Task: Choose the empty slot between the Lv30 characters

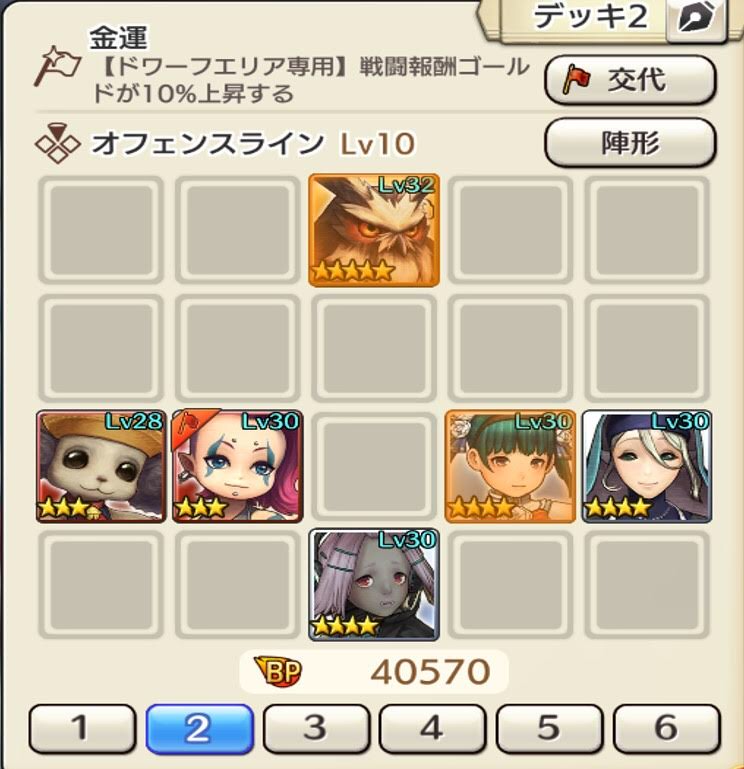Action: 374,466
